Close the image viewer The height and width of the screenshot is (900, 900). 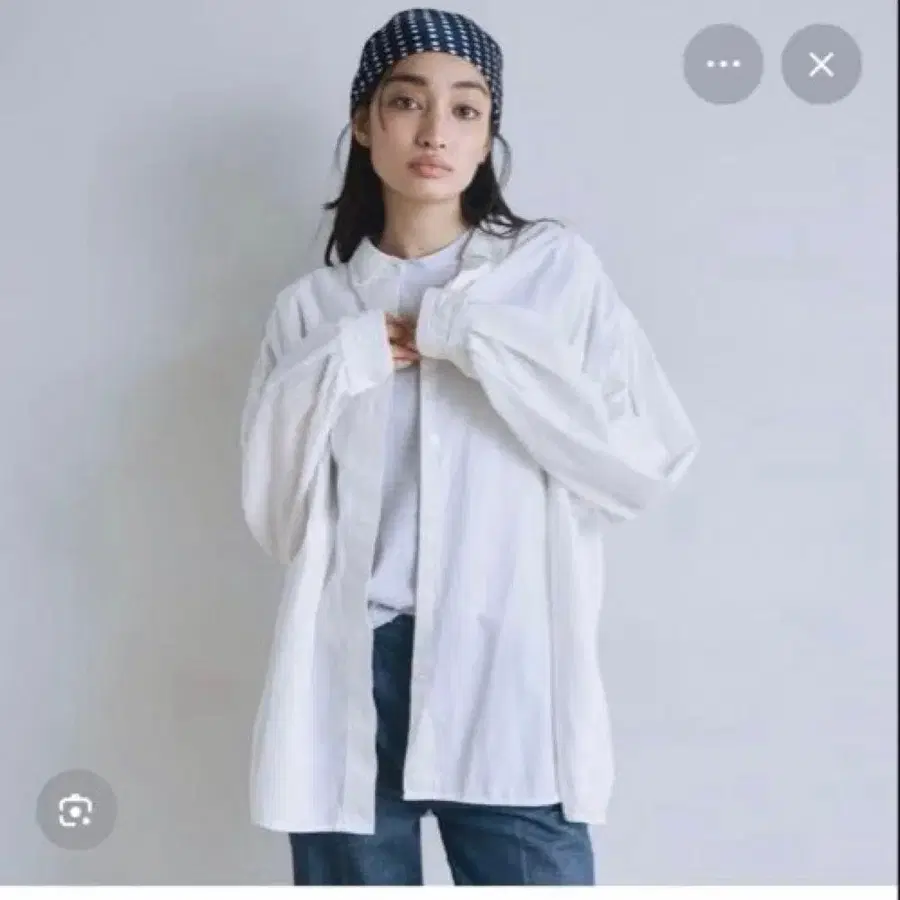(x=821, y=64)
